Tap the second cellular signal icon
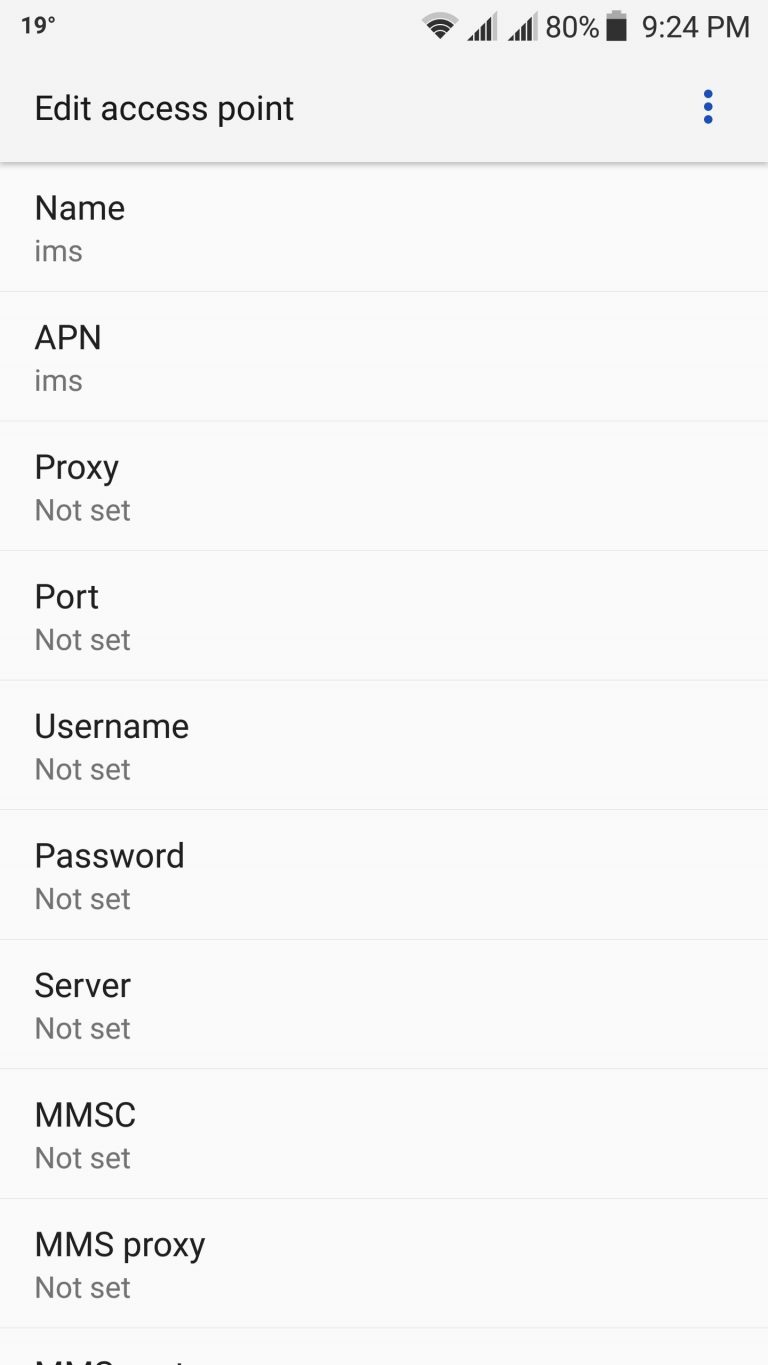The width and height of the screenshot is (768, 1365). (523, 27)
